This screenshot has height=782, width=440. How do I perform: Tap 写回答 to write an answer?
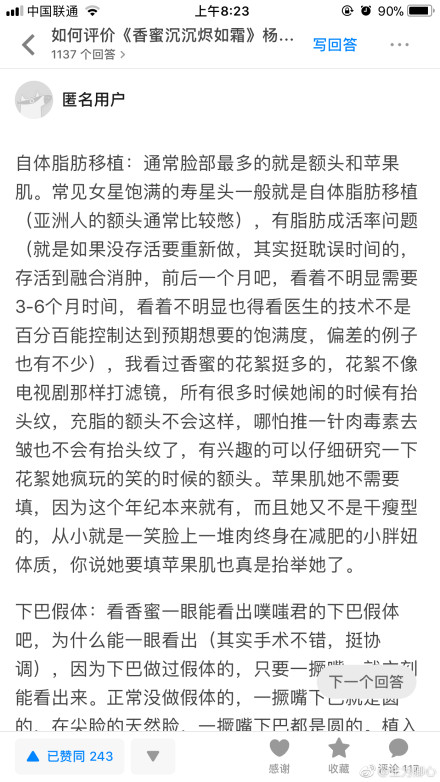tap(335, 44)
